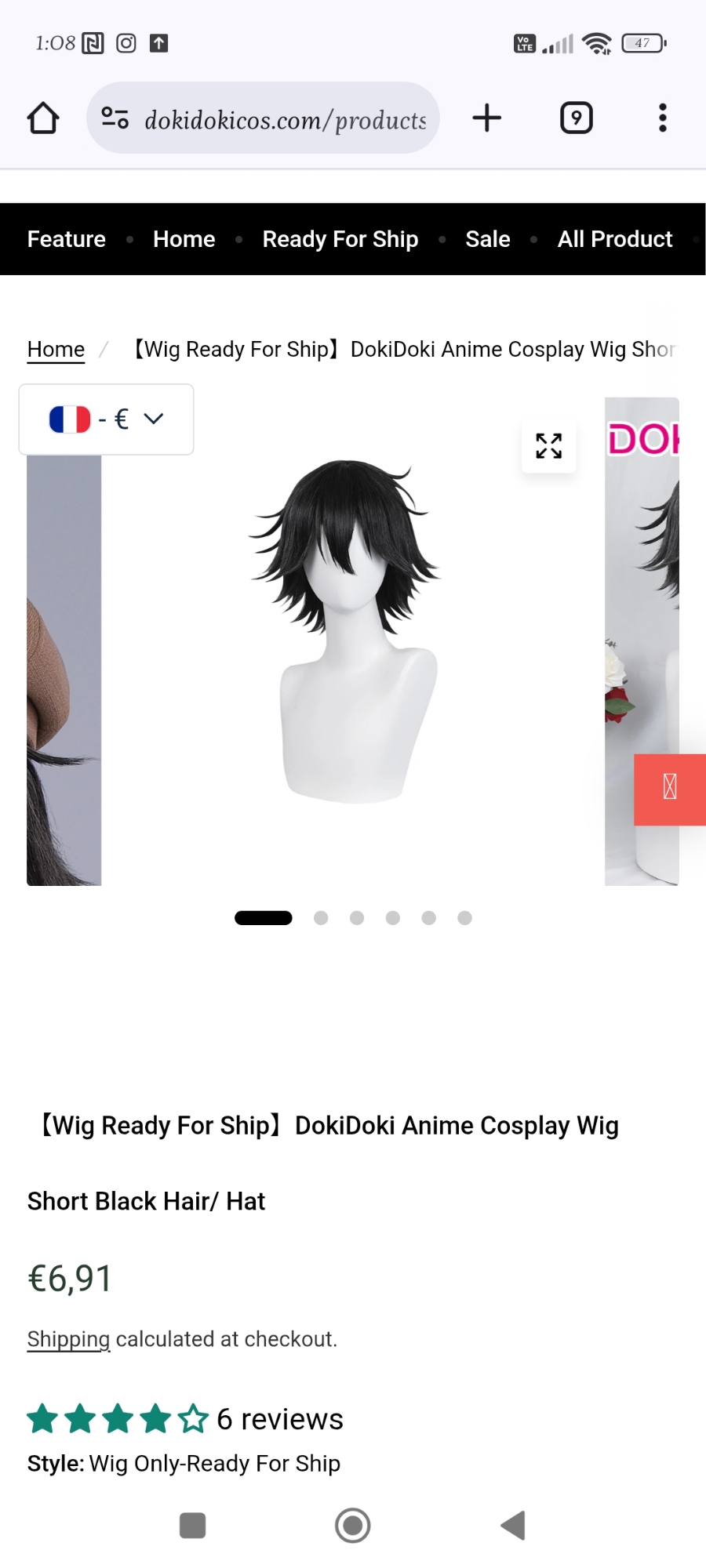Open the Shipping policy link

coord(68,1339)
